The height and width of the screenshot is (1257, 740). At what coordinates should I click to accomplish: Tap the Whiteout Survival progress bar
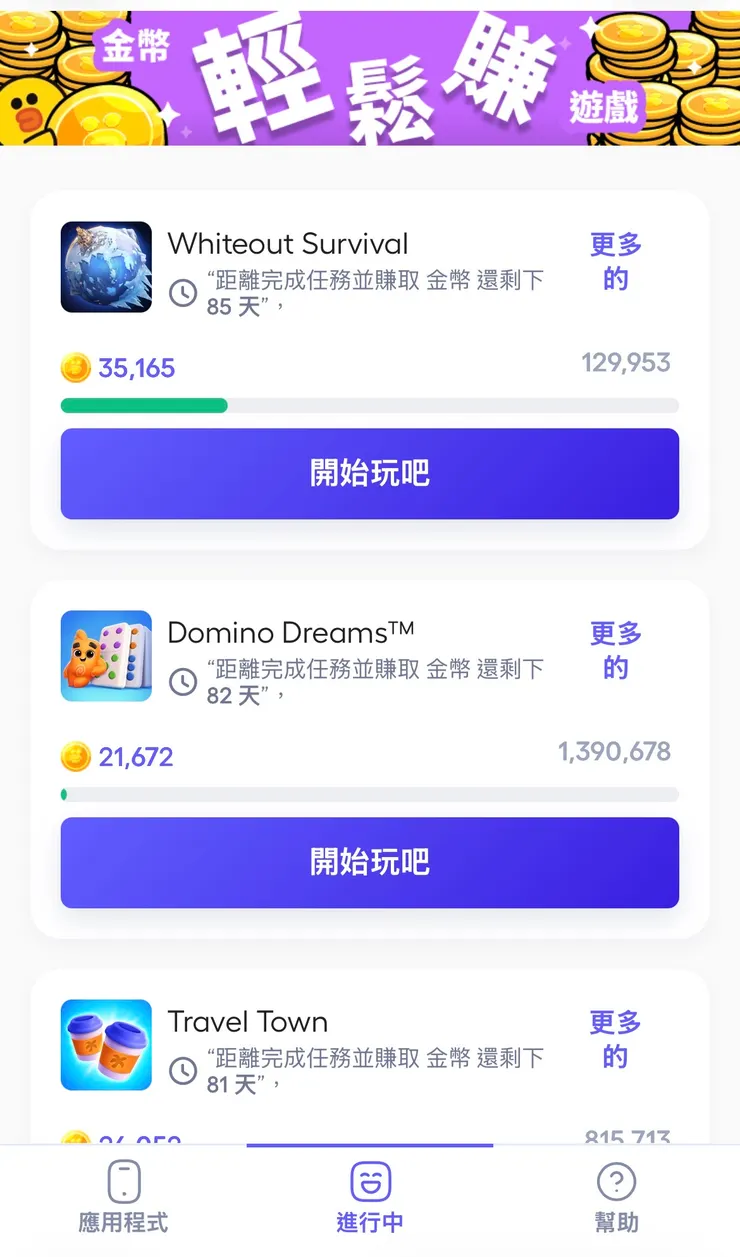pos(370,404)
